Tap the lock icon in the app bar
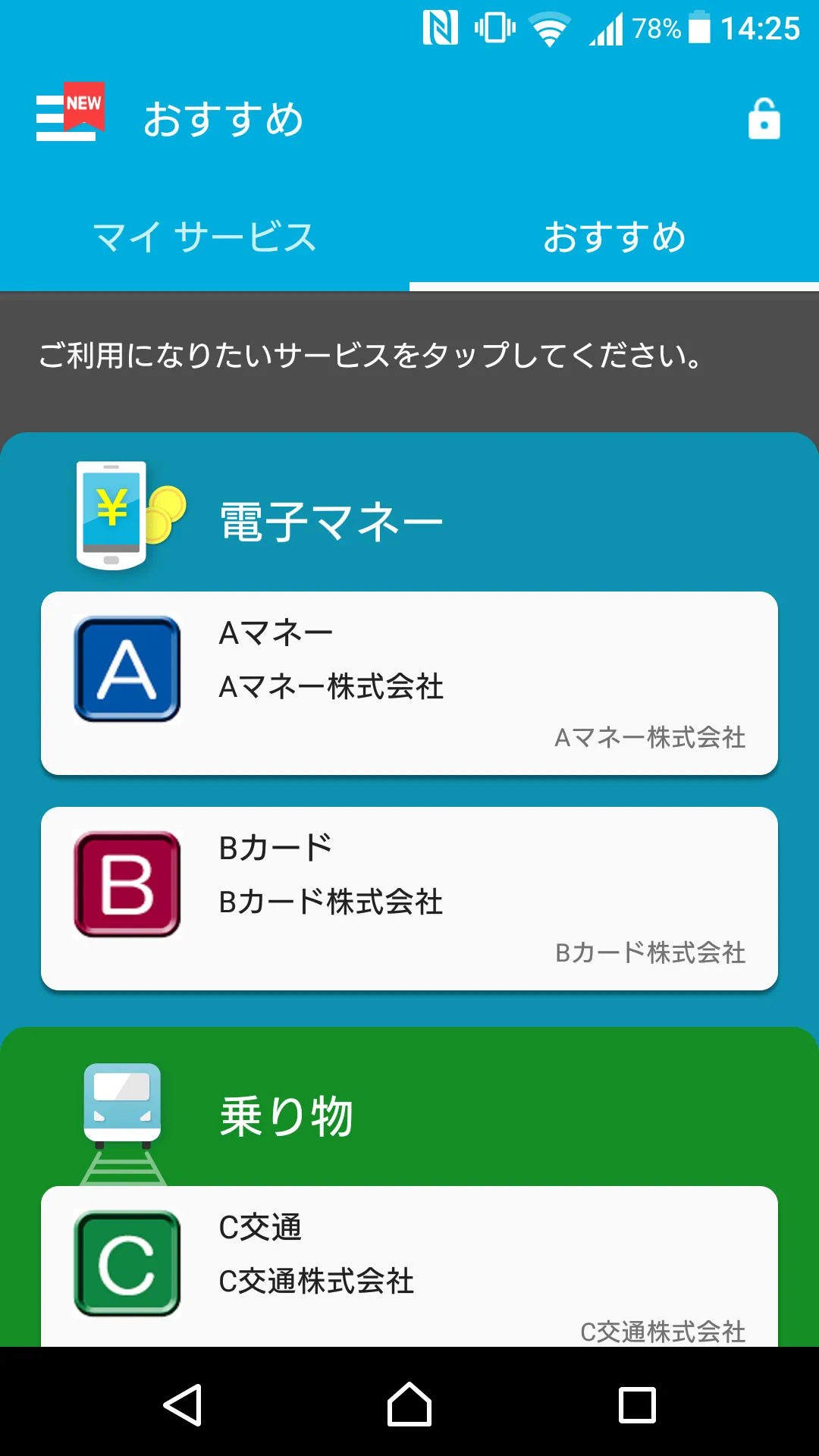The height and width of the screenshot is (1456, 819). (x=764, y=120)
